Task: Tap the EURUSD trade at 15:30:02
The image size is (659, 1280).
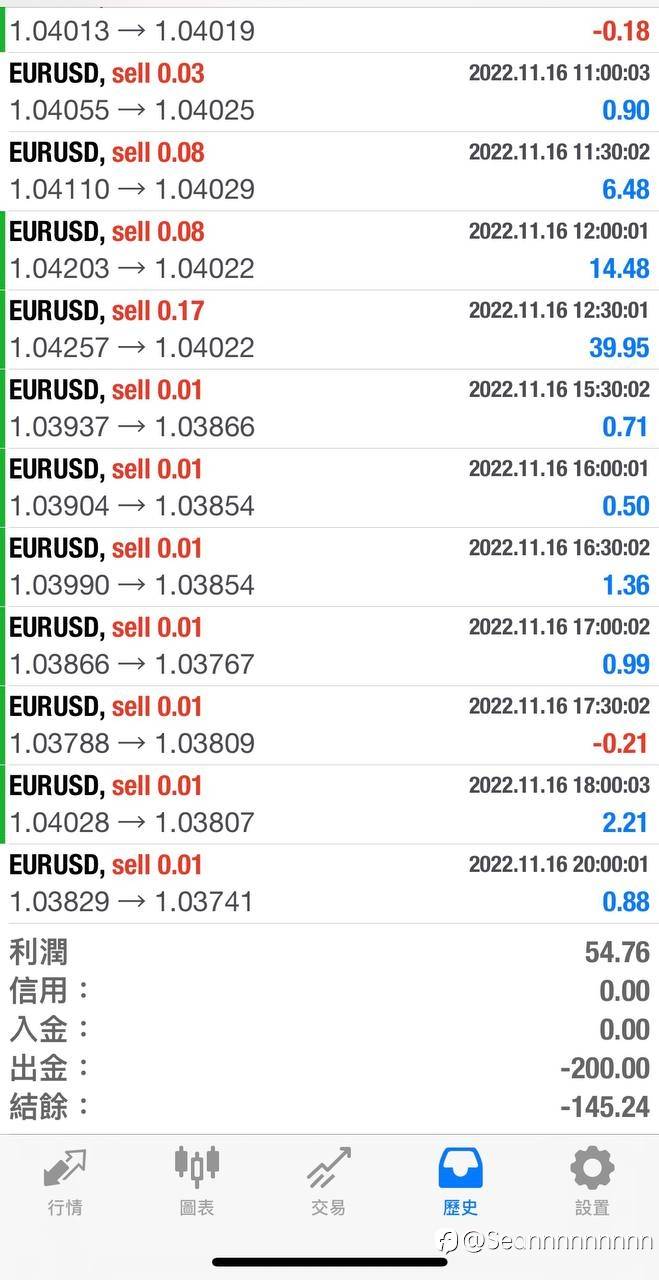Action: 329,408
